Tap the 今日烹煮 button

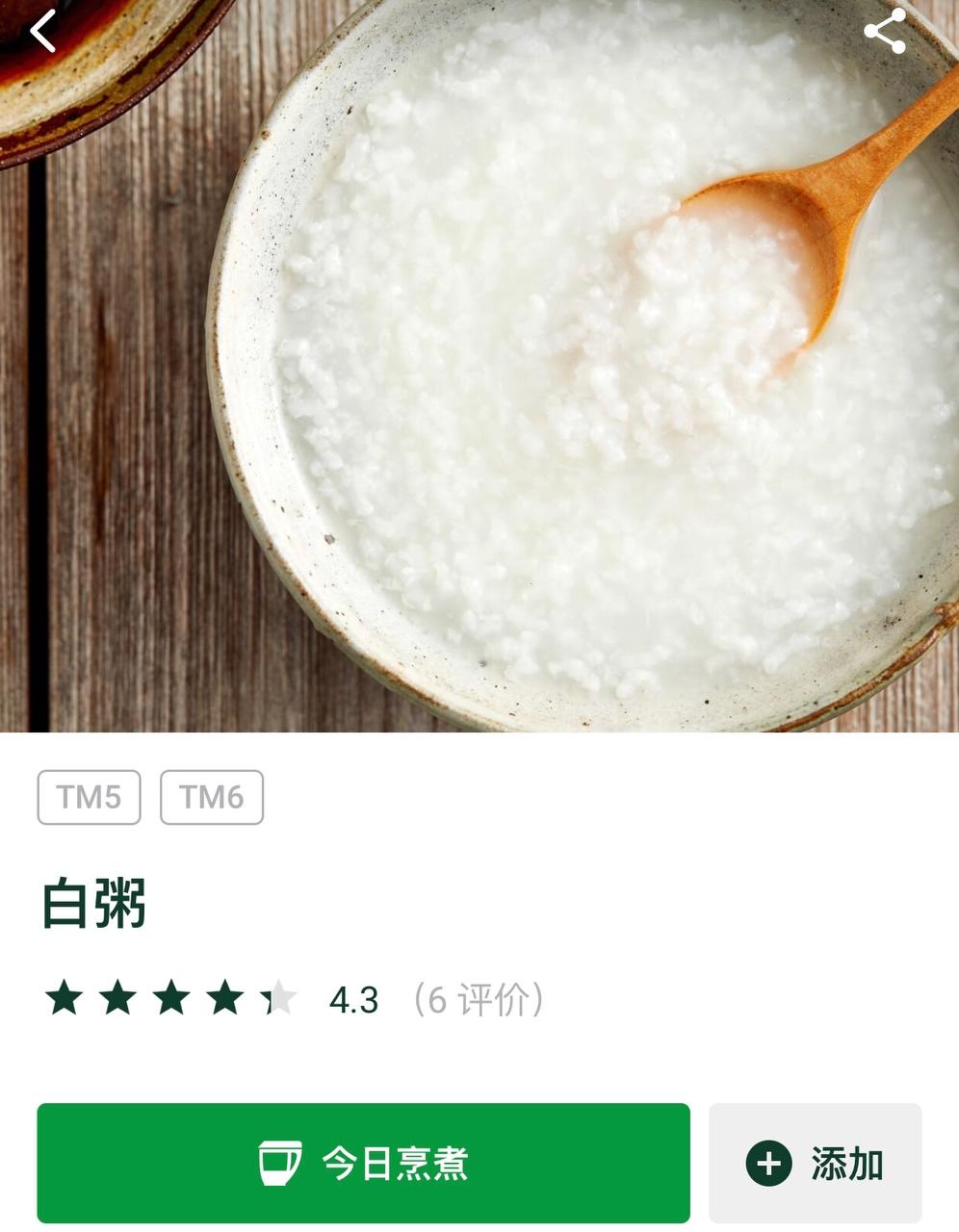point(363,1163)
